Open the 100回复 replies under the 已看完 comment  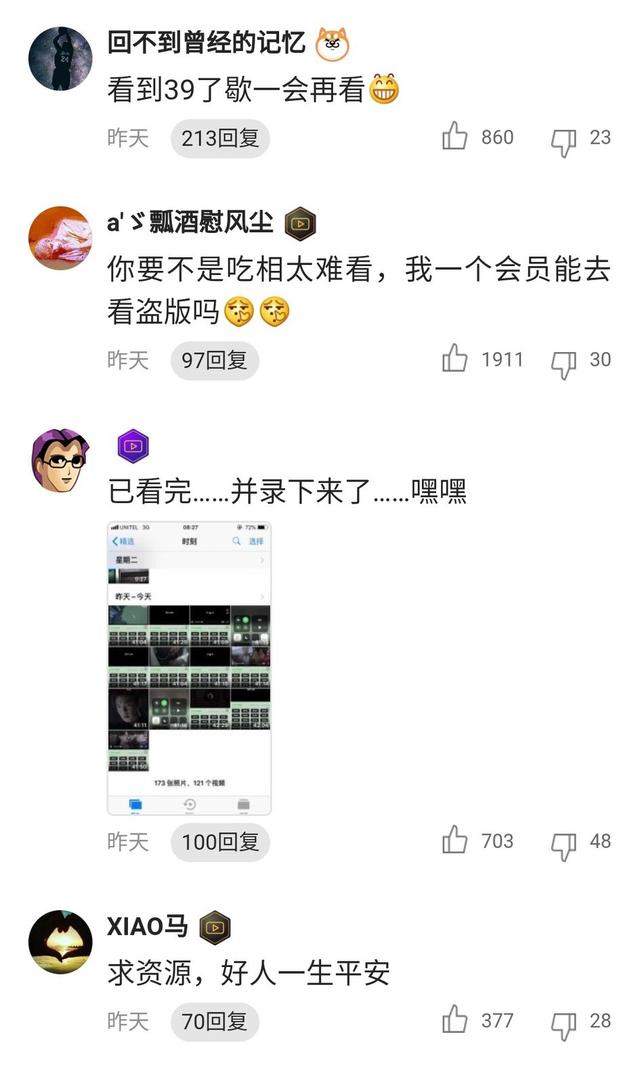pos(220,842)
